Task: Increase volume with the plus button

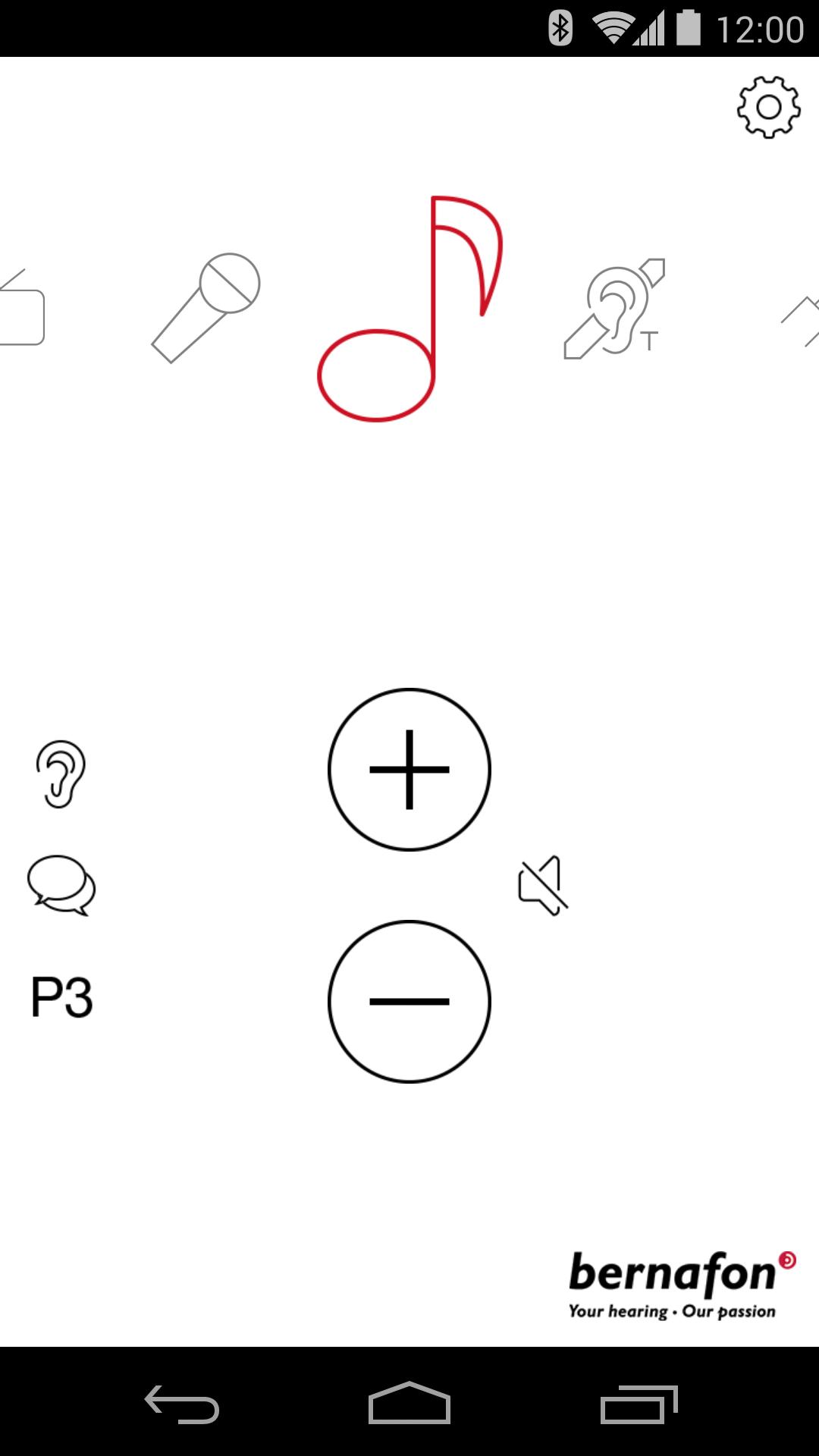Action: coord(409,770)
